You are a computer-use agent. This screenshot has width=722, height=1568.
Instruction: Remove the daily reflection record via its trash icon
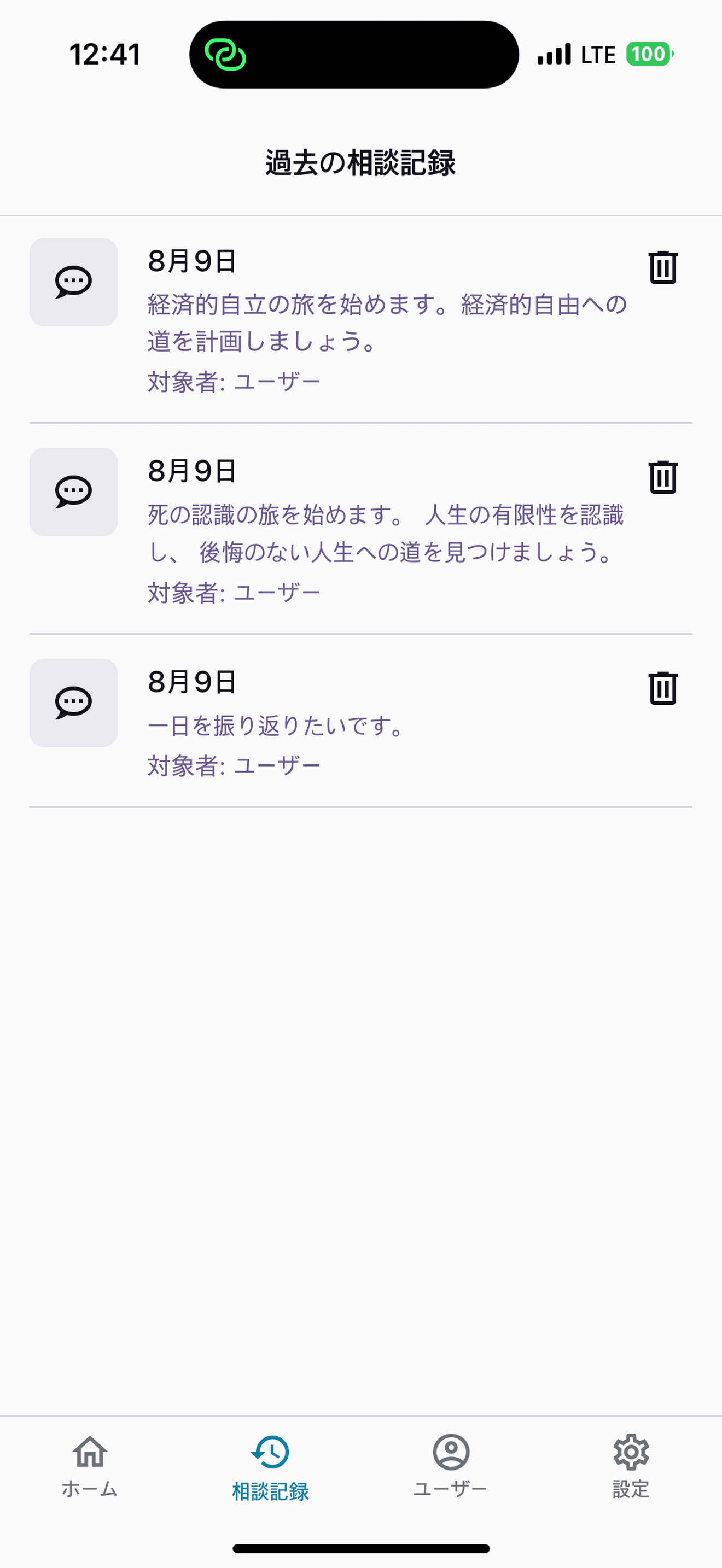(x=662, y=687)
